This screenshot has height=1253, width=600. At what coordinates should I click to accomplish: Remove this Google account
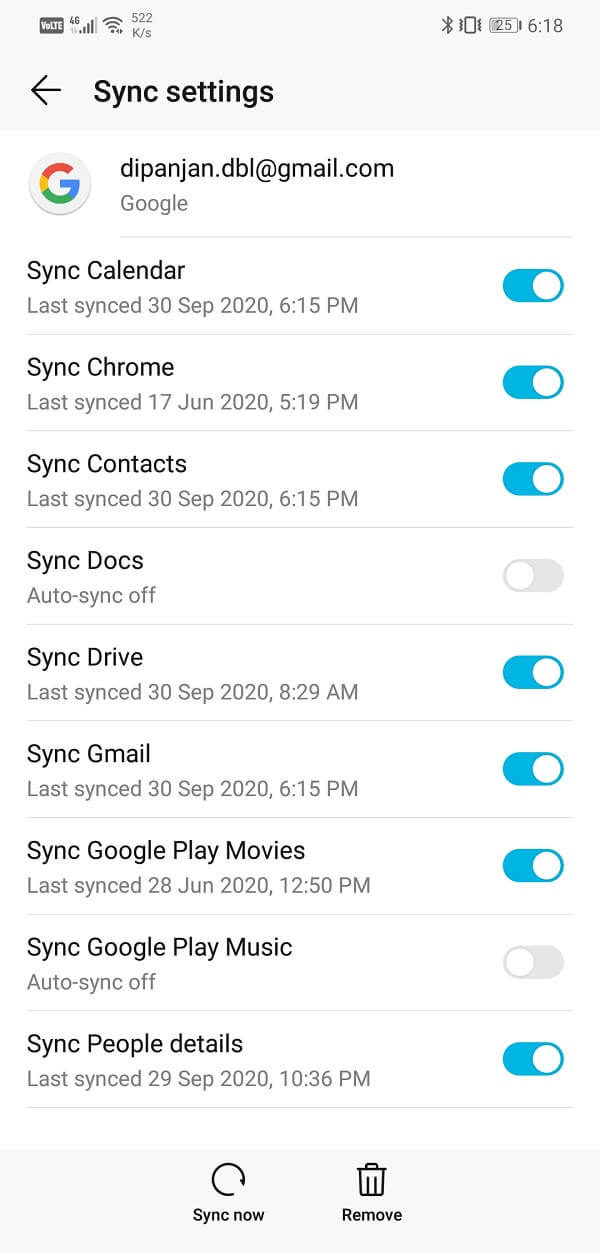[372, 1194]
